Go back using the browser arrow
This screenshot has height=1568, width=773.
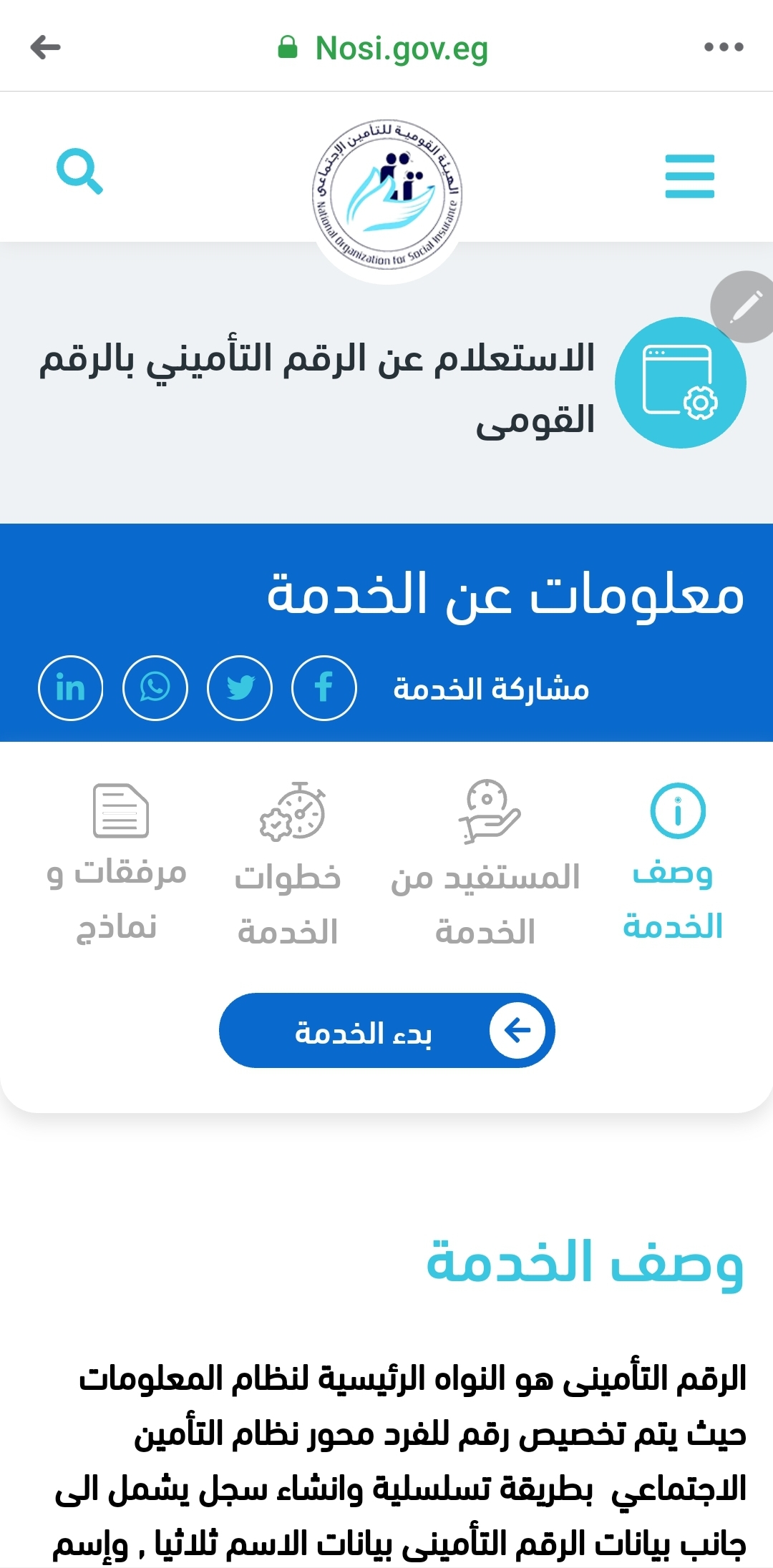[45, 48]
